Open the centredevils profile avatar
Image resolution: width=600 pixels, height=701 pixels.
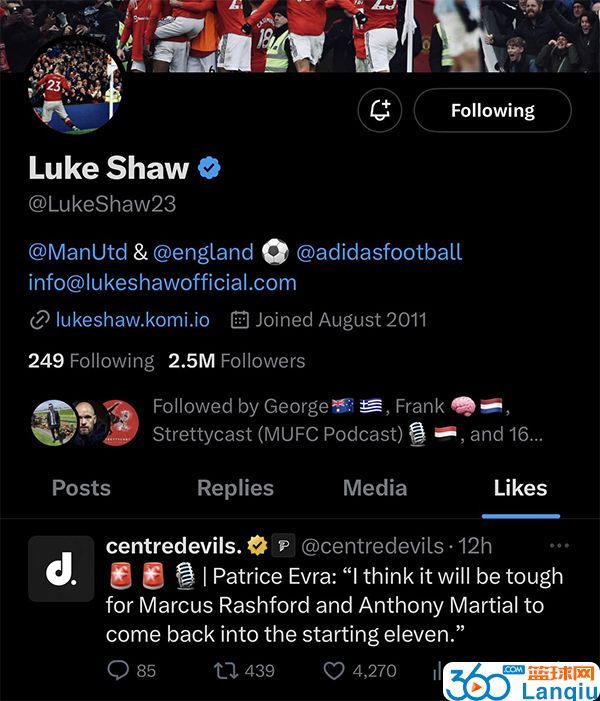[61, 568]
